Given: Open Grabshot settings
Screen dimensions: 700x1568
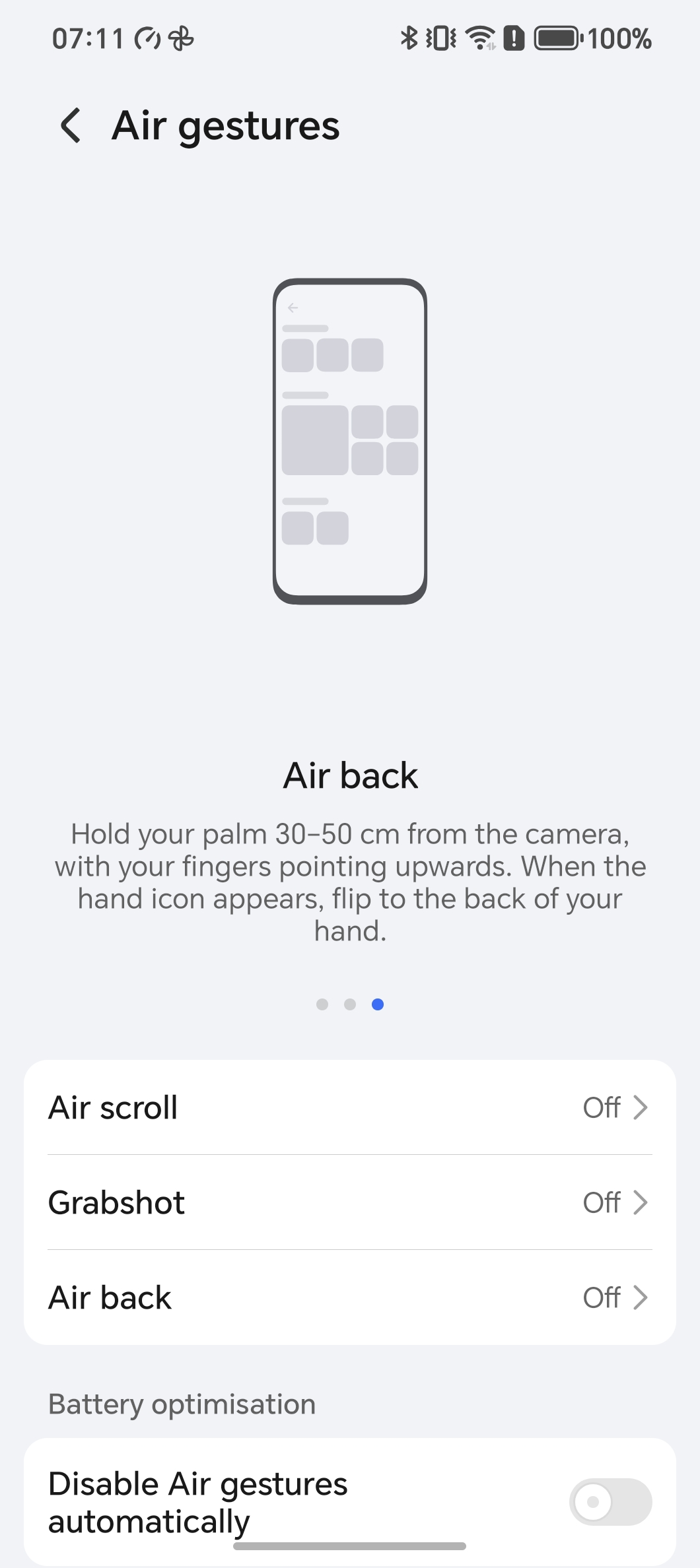Looking at the screenshot, I should [350, 1202].
